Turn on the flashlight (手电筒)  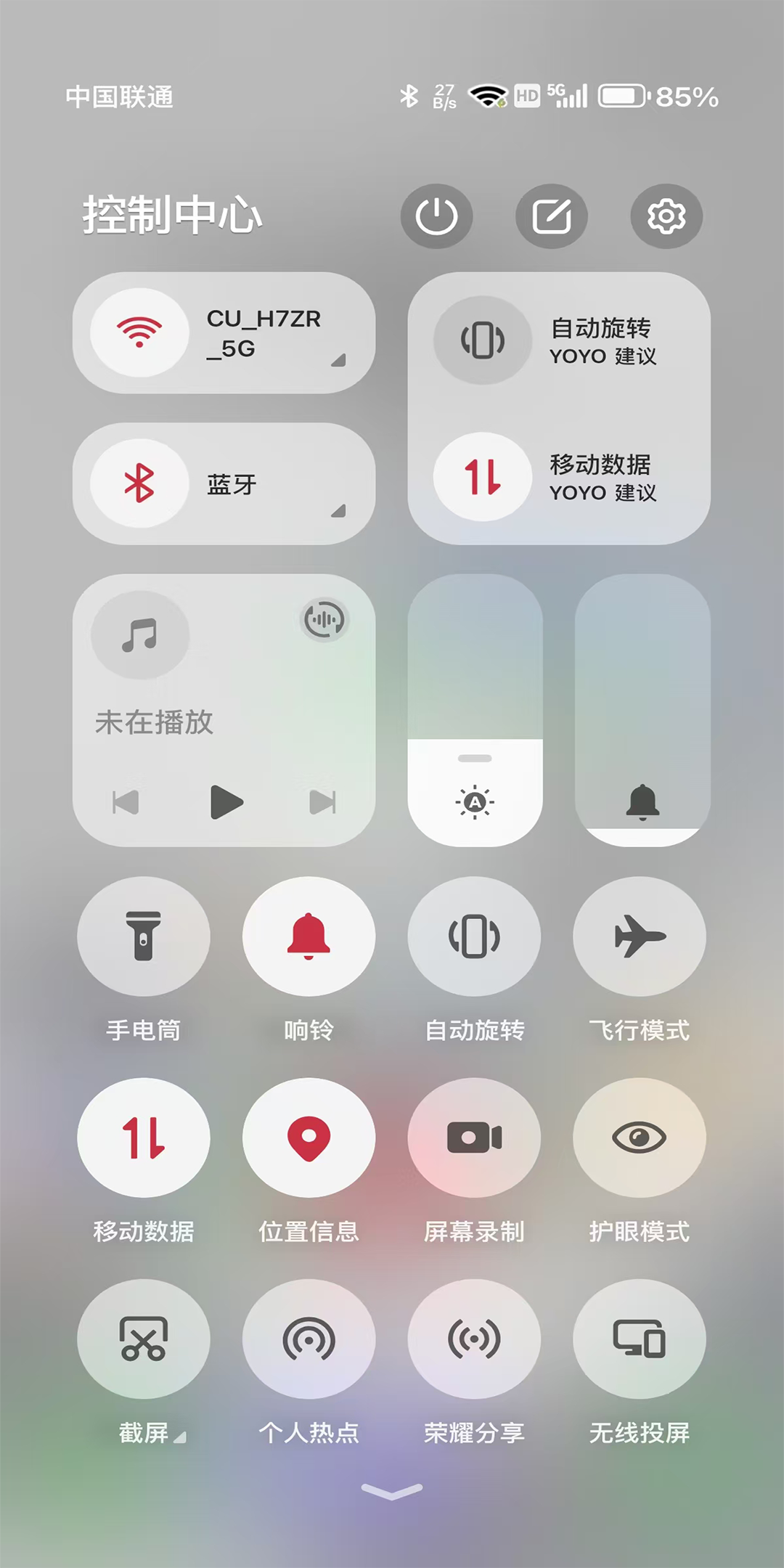pyautogui.click(x=144, y=936)
